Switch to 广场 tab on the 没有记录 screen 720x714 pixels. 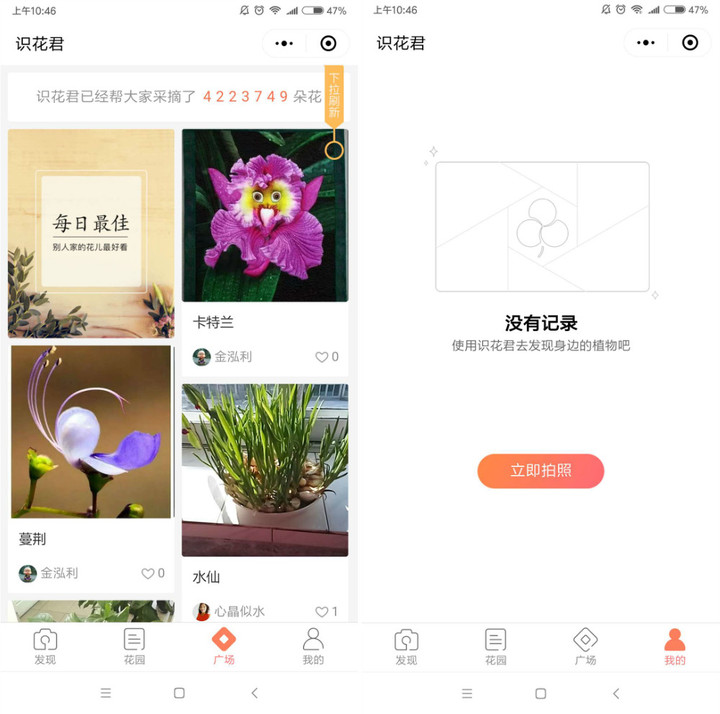[585, 646]
